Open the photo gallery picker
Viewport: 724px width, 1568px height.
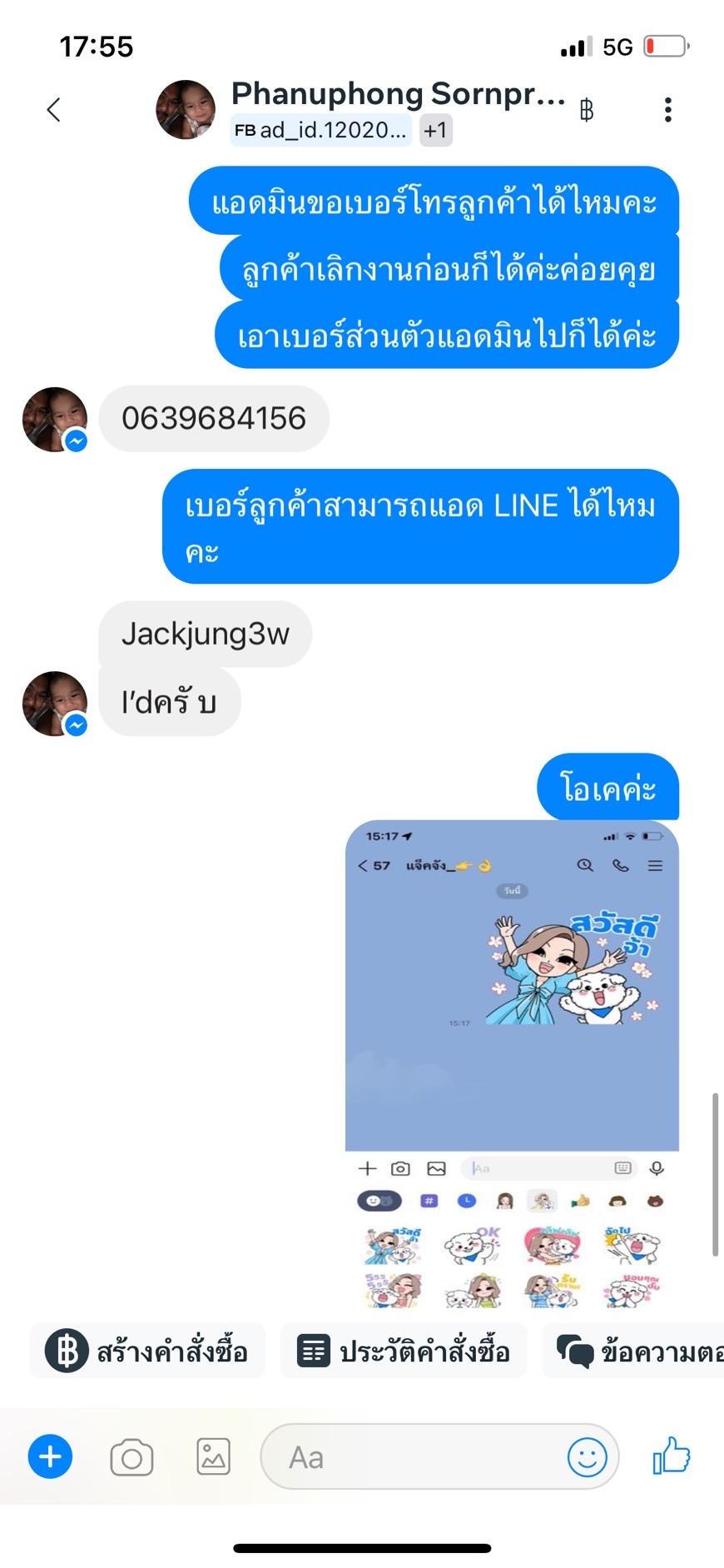(x=213, y=1456)
